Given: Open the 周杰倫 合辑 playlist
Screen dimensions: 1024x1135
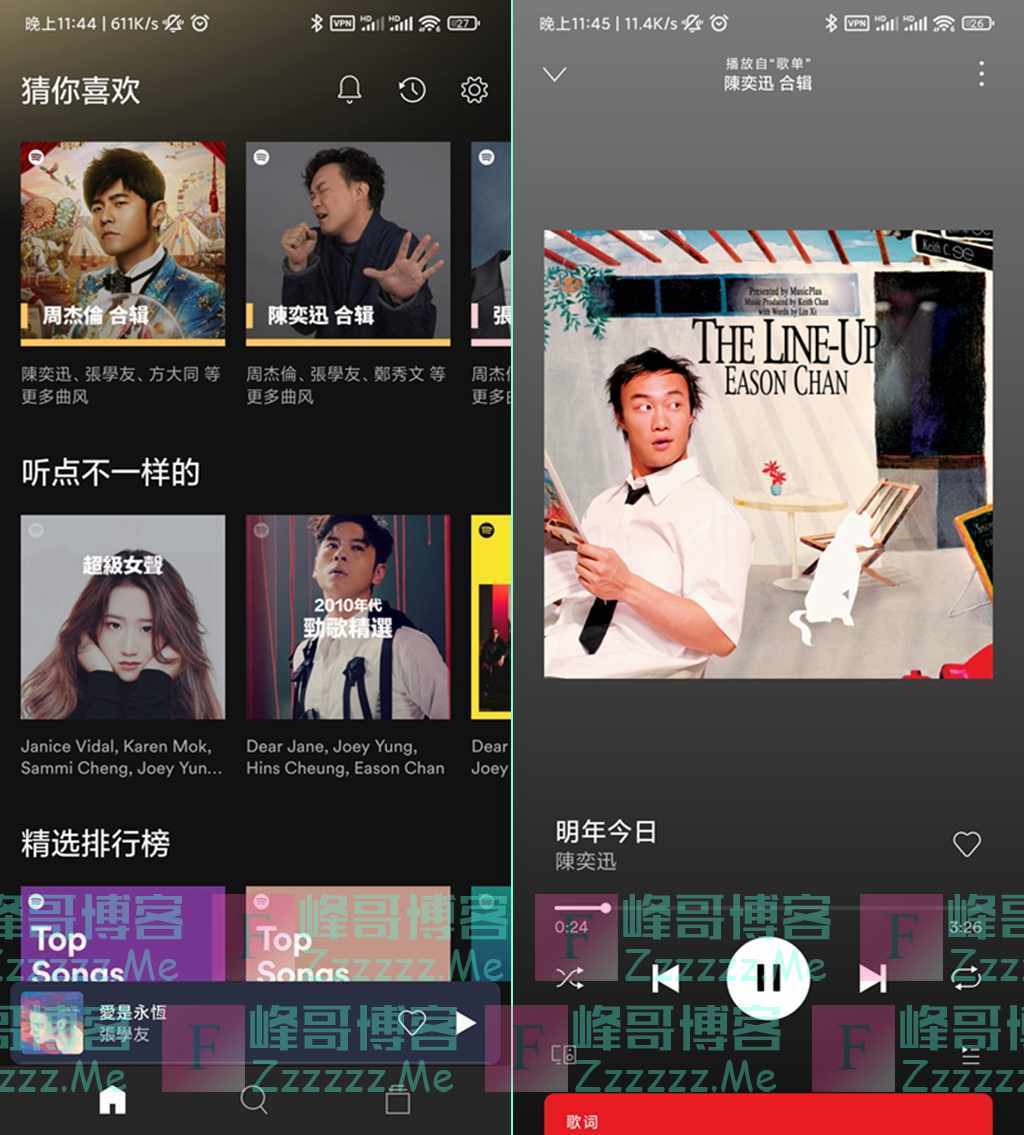Looking at the screenshot, I should [123, 243].
